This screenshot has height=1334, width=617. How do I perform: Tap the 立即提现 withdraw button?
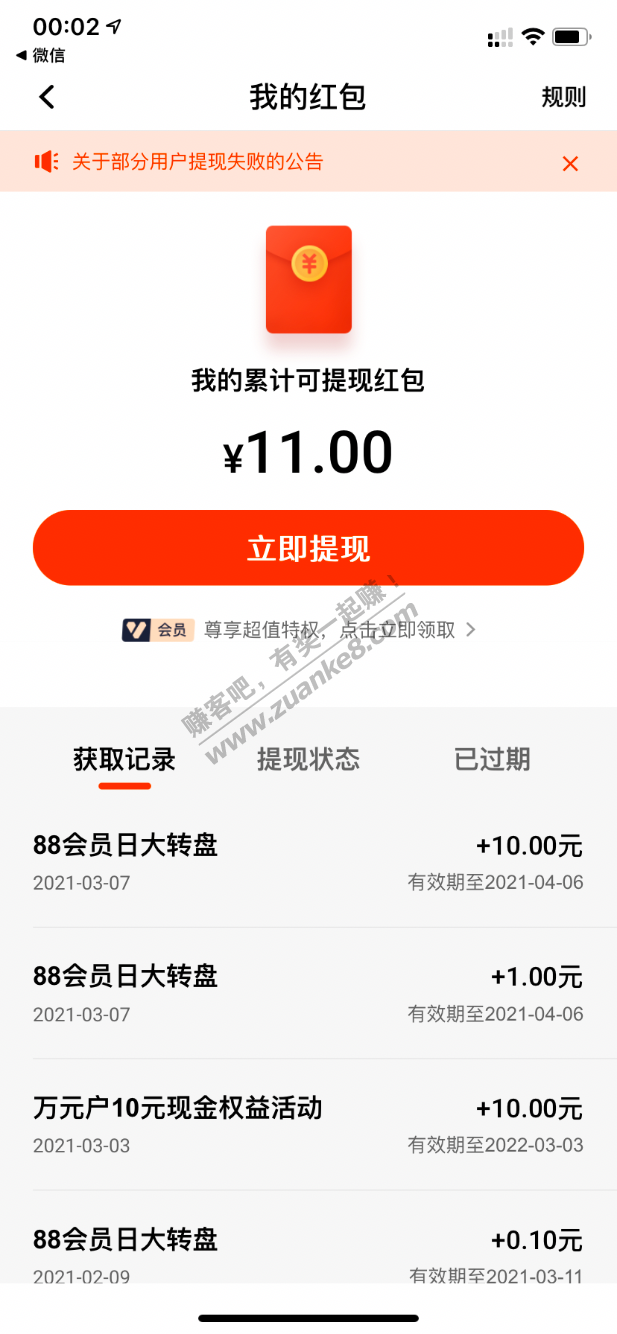point(308,548)
